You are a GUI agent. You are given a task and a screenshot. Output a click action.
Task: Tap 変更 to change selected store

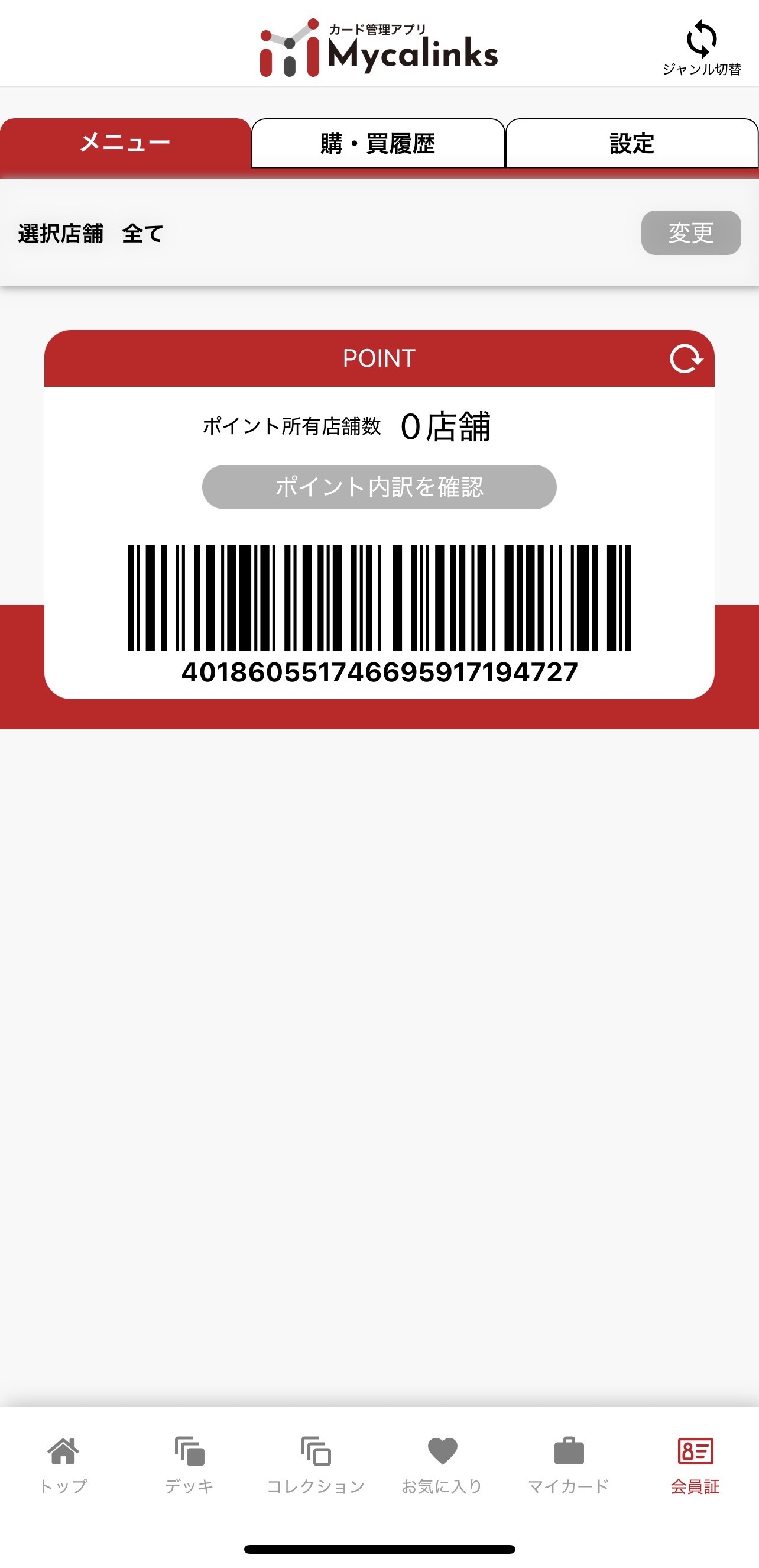[x=691, y=232]
